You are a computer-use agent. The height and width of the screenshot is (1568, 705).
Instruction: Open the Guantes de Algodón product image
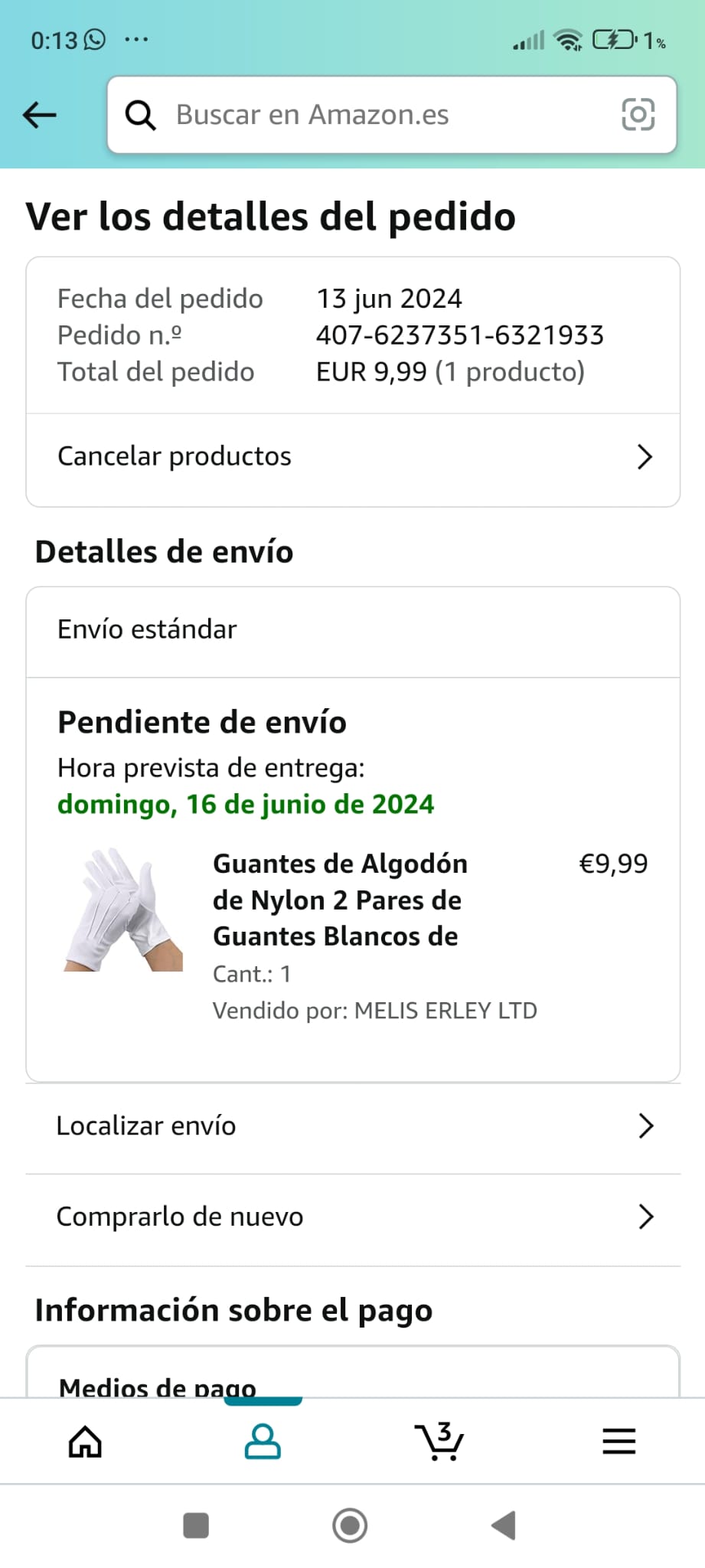(123, 910)
